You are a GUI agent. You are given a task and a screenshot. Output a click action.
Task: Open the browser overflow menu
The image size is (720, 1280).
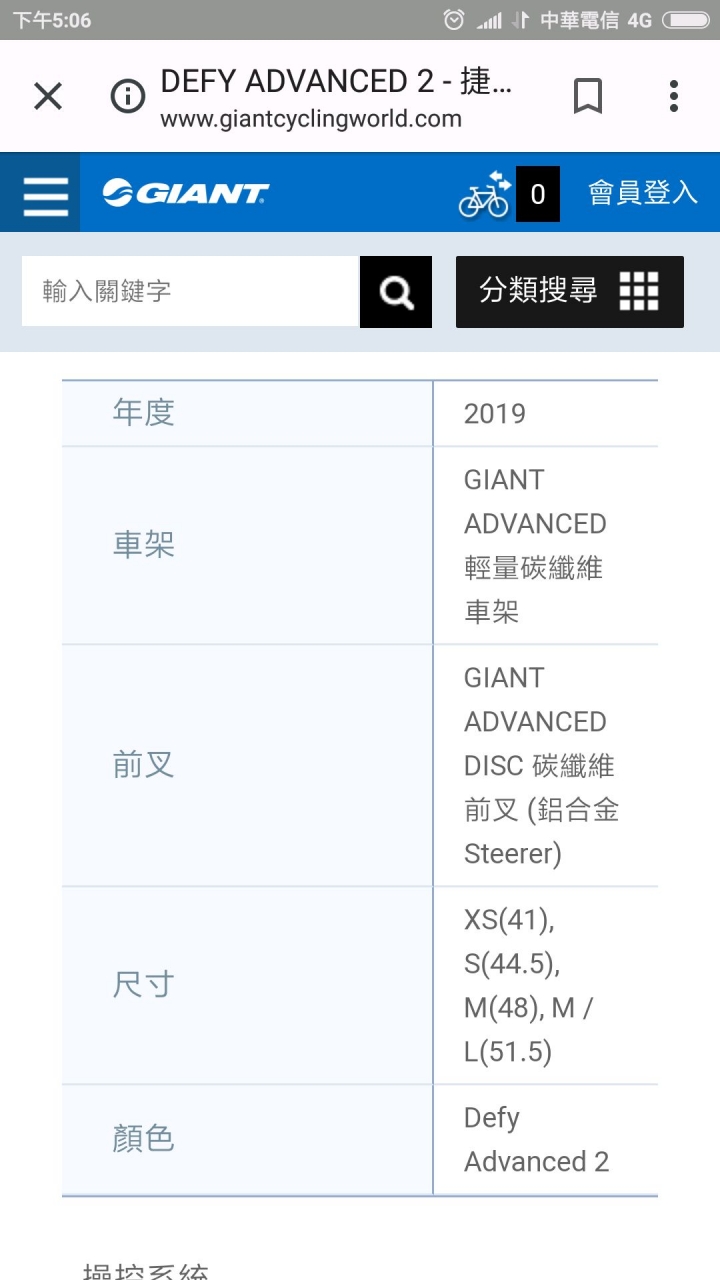click(x=674, y=97)
